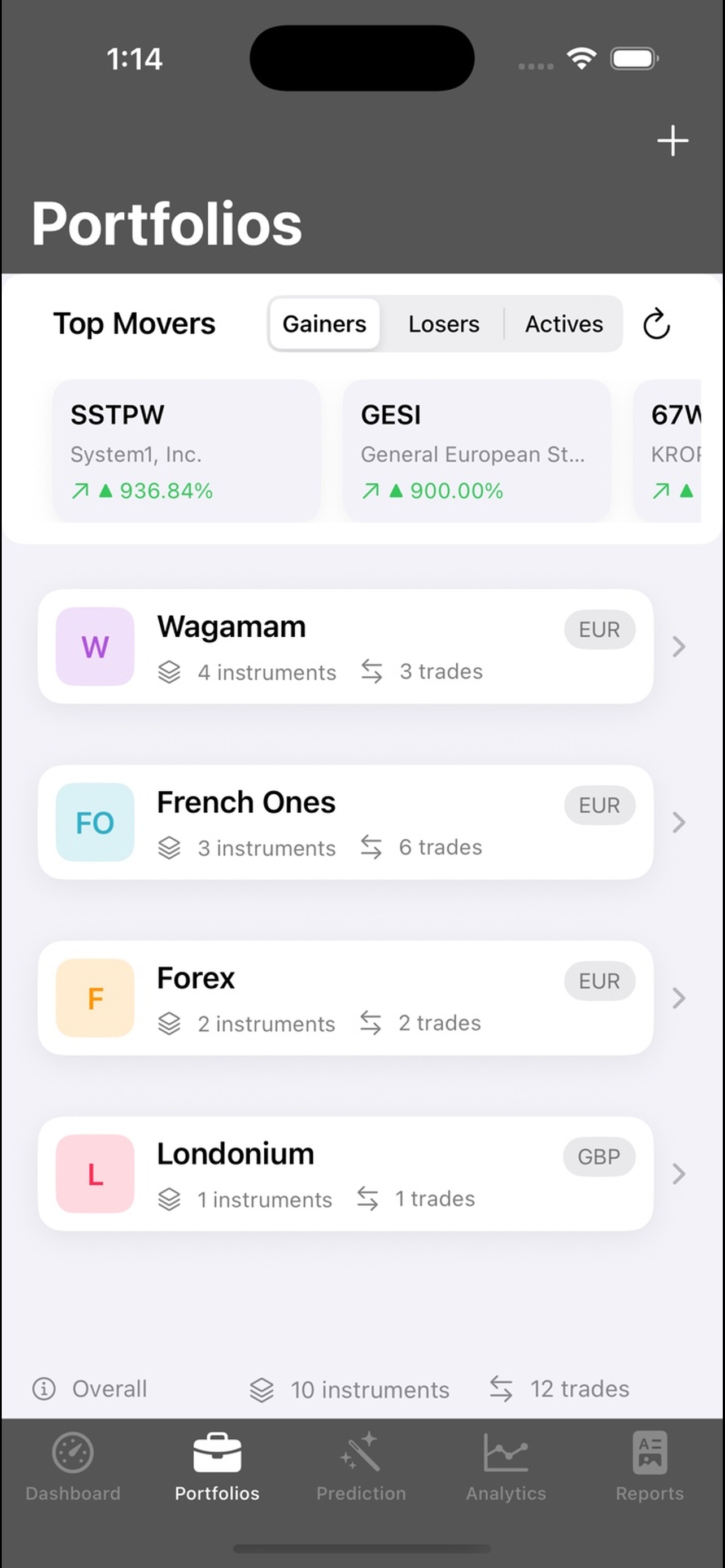Expand the Londonium portfolio chevron
The image size is (725, 1568).
click(679, 1174)
